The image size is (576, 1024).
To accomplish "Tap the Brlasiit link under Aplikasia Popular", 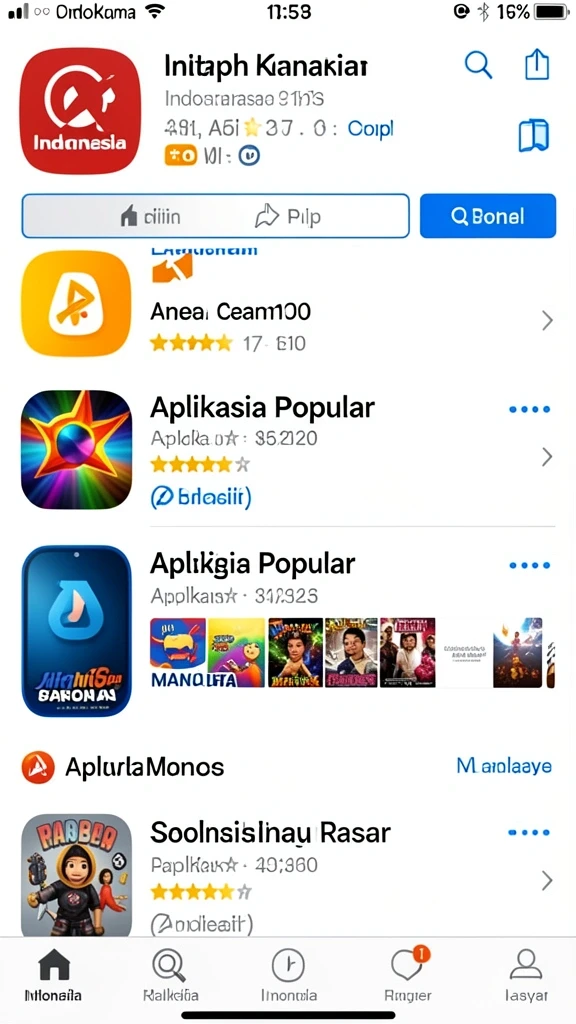I will 201,498.
